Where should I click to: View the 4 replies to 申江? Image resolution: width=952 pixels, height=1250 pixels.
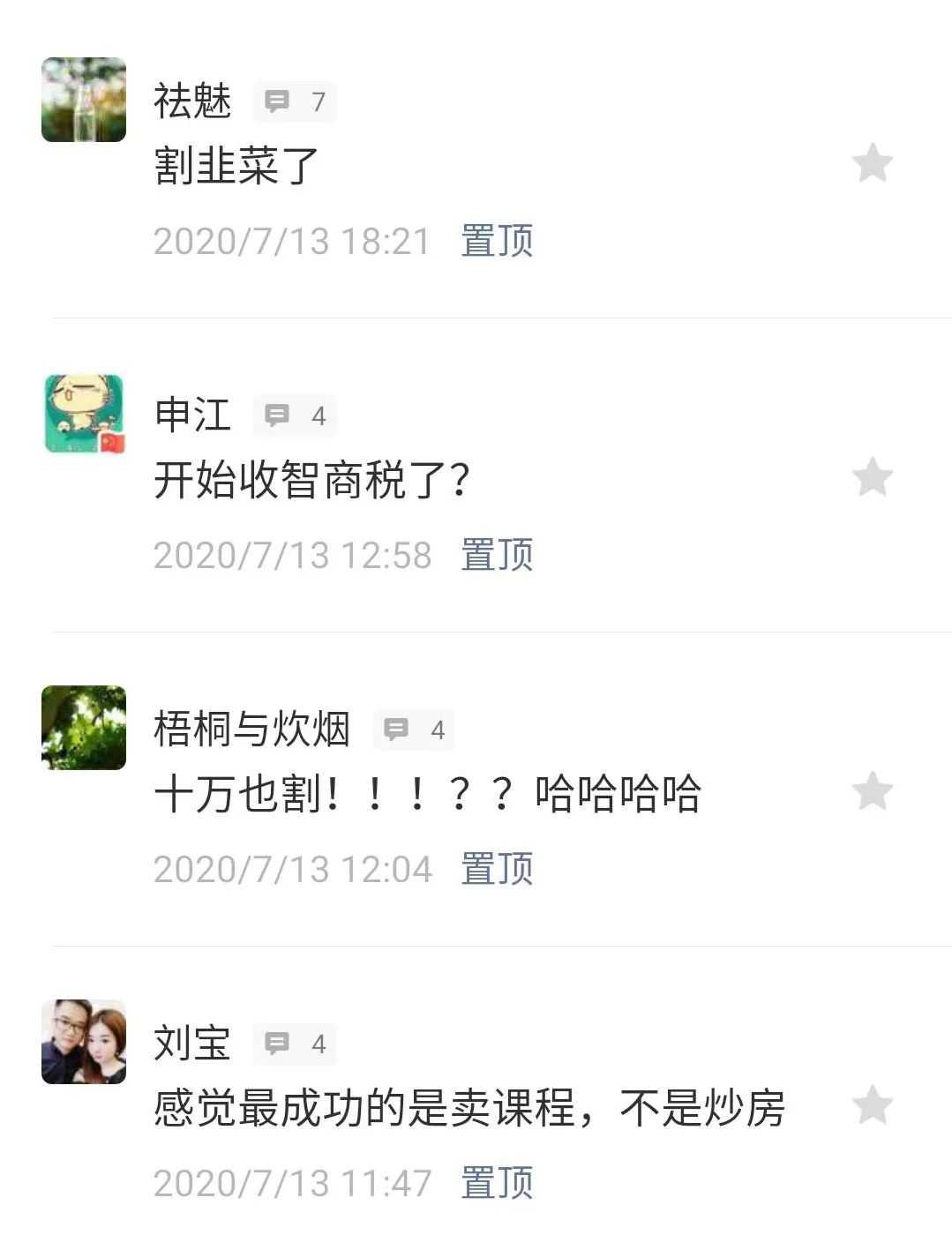coord(295,415)
